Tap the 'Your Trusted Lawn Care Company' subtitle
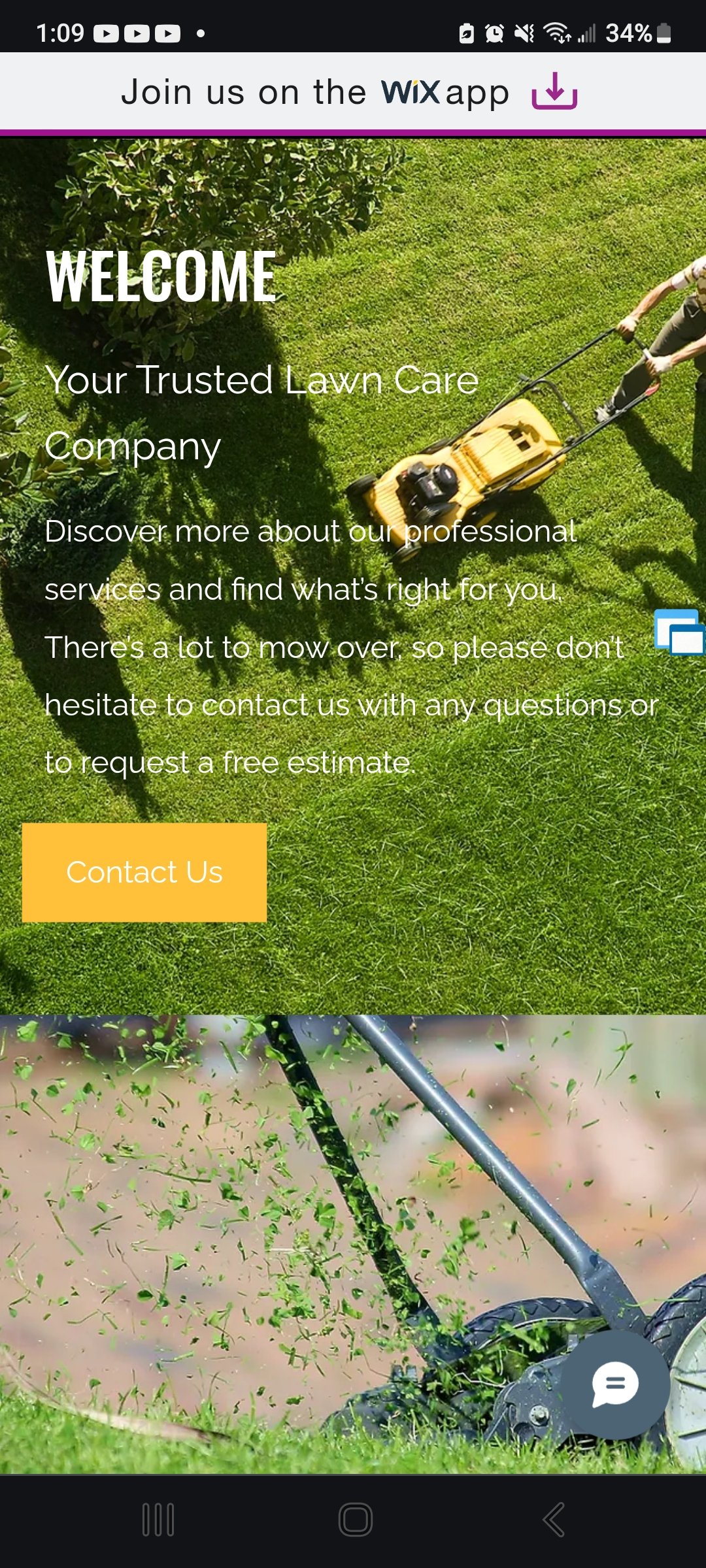The image size is (706, 1568). (261, 412)
